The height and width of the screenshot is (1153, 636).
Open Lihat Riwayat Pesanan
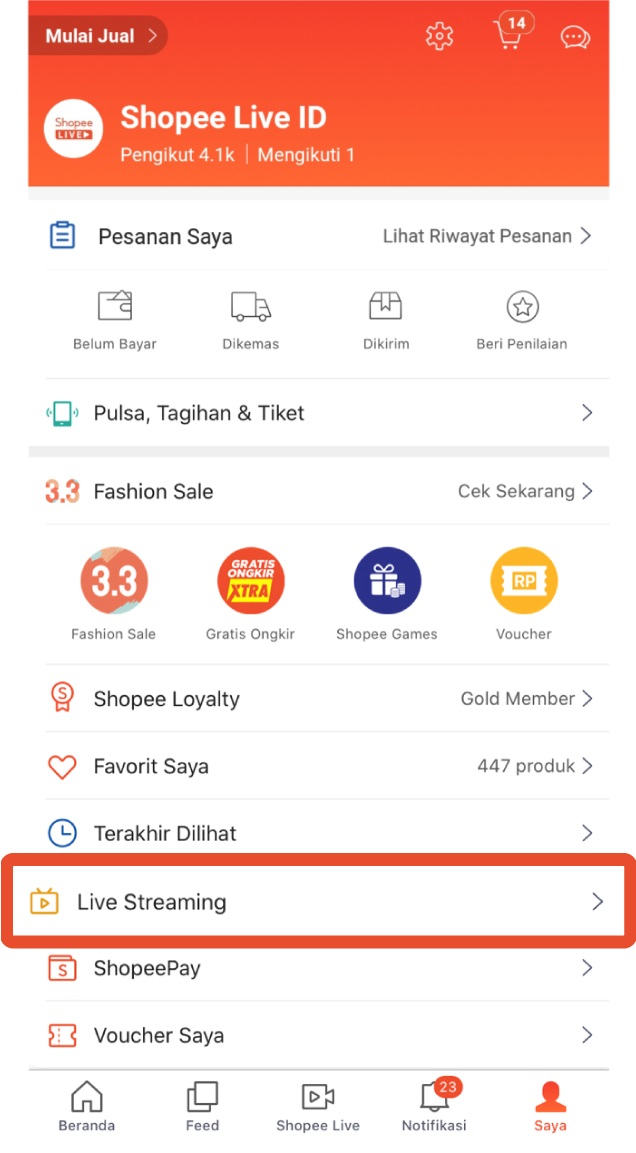487,236
